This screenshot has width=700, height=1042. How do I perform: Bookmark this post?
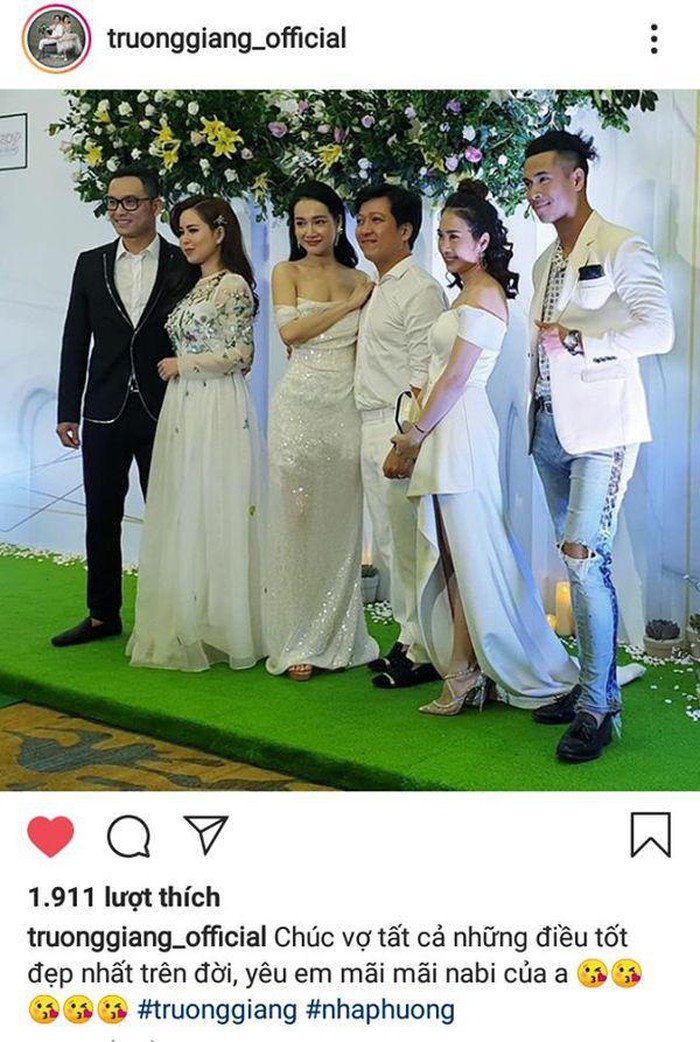click(650, 835)
